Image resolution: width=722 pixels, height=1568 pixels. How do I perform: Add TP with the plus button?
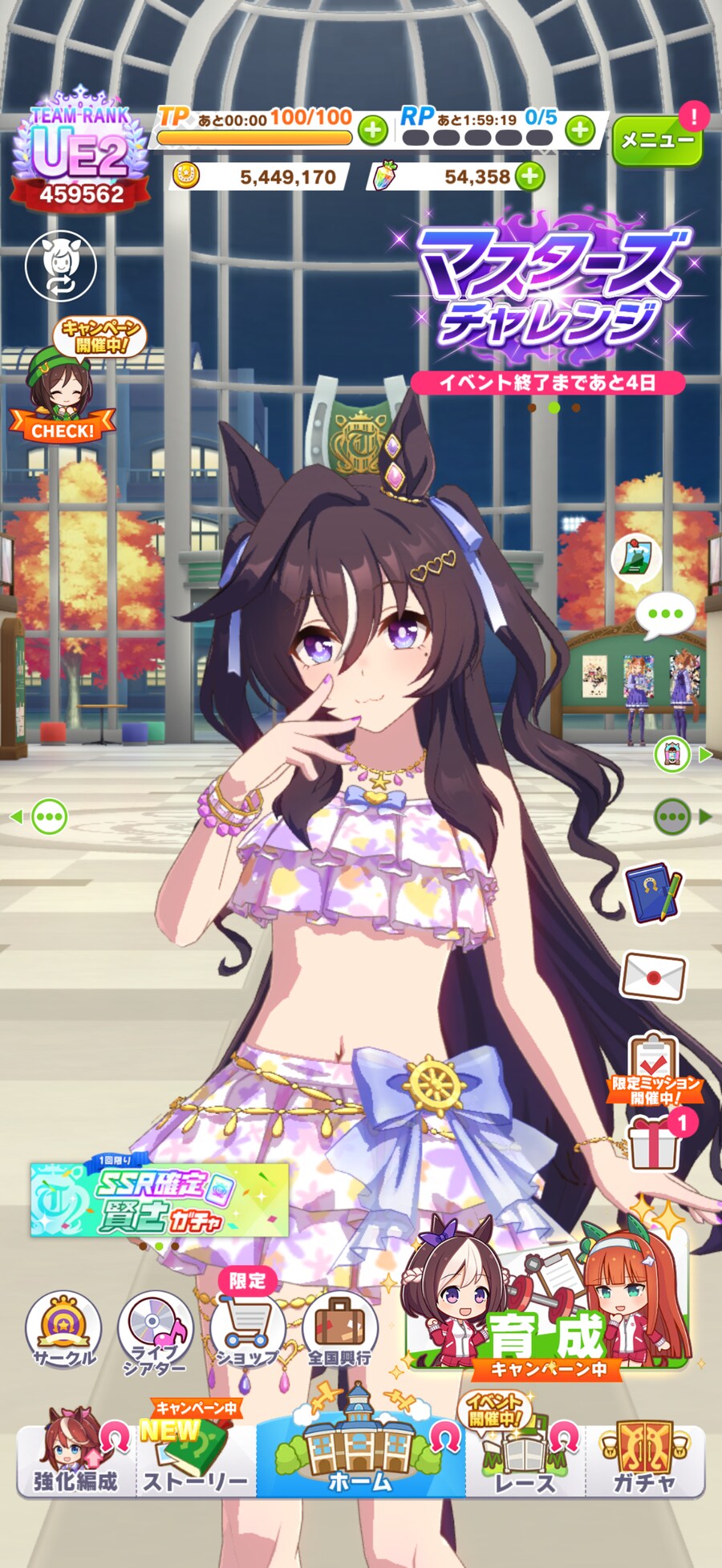(372, 130)
